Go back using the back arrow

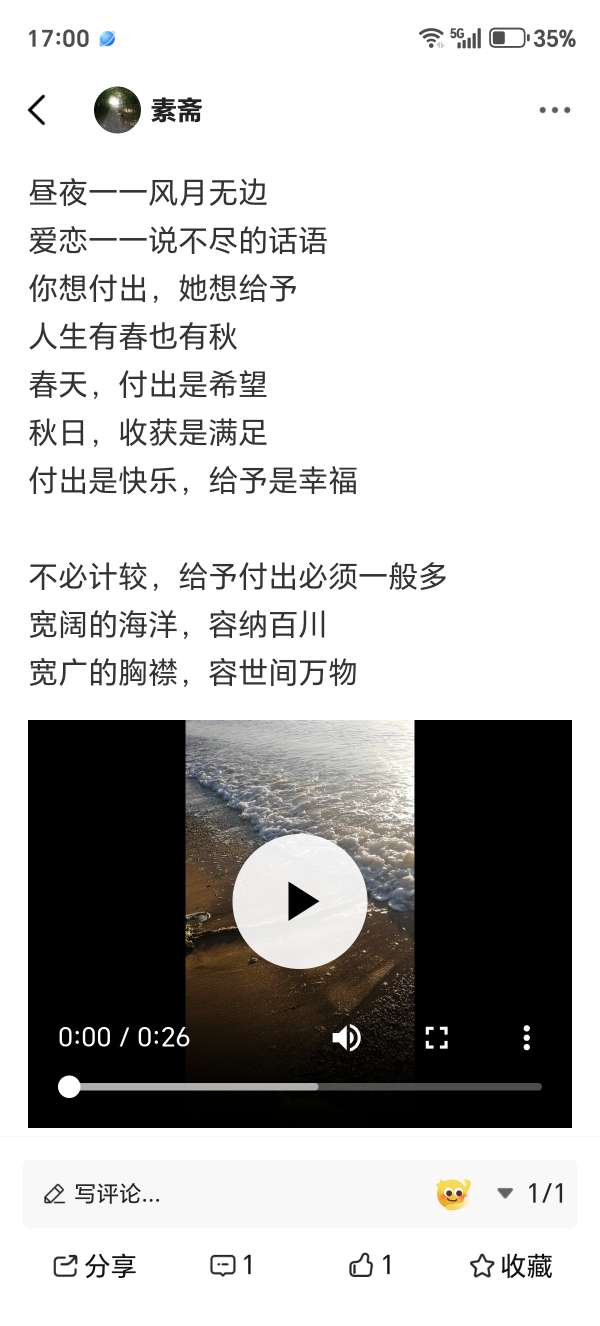(x=37, y=110)
